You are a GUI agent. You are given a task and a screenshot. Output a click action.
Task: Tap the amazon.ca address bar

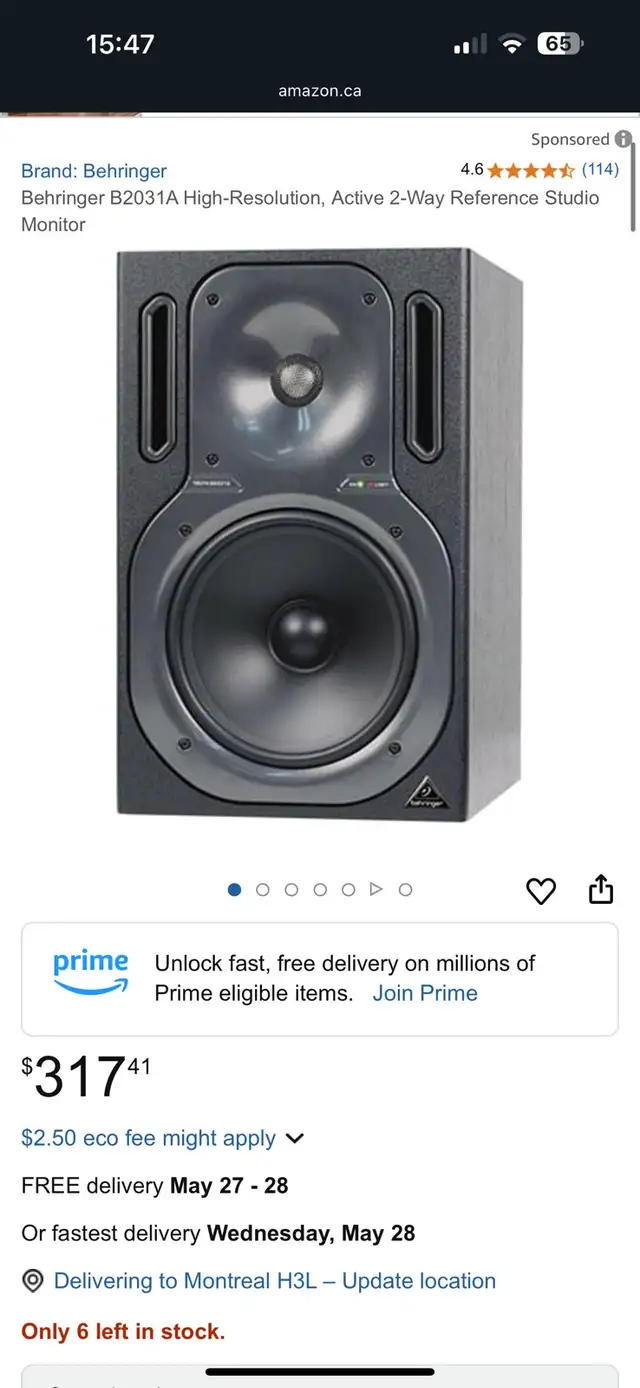tap(320, 91)
